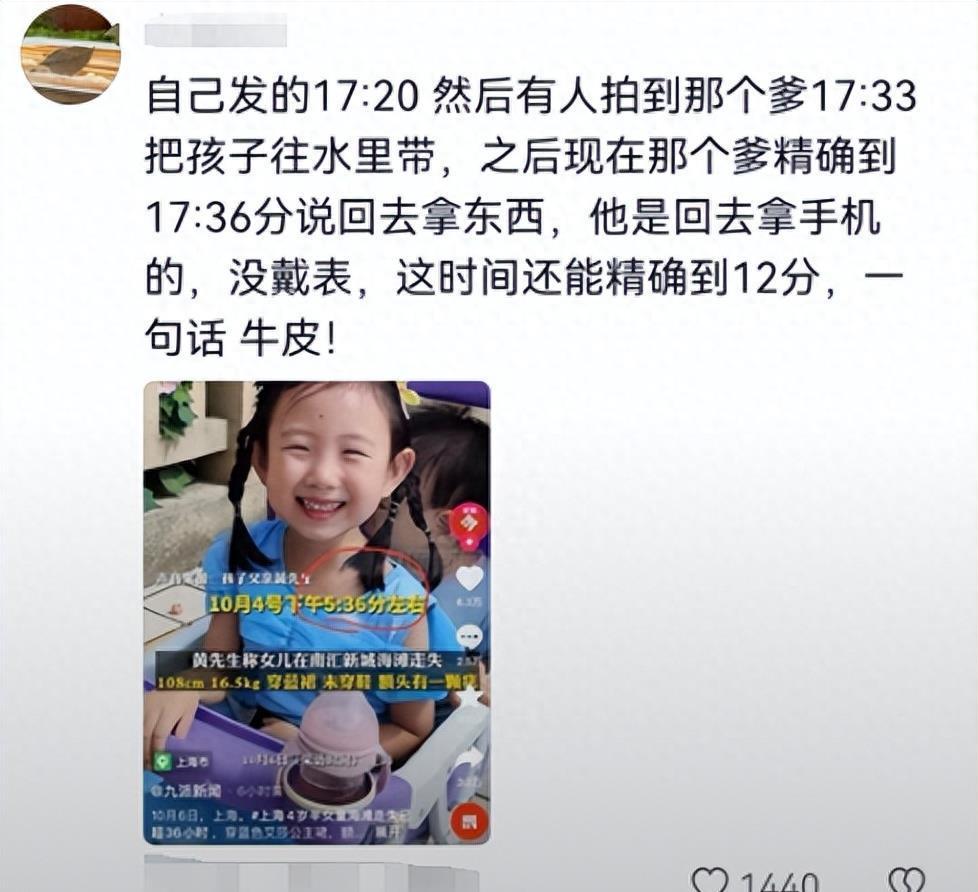Viewport: 978px width, 892px height.
Task: Open the image attached to the comment
Action: (316, 612)
